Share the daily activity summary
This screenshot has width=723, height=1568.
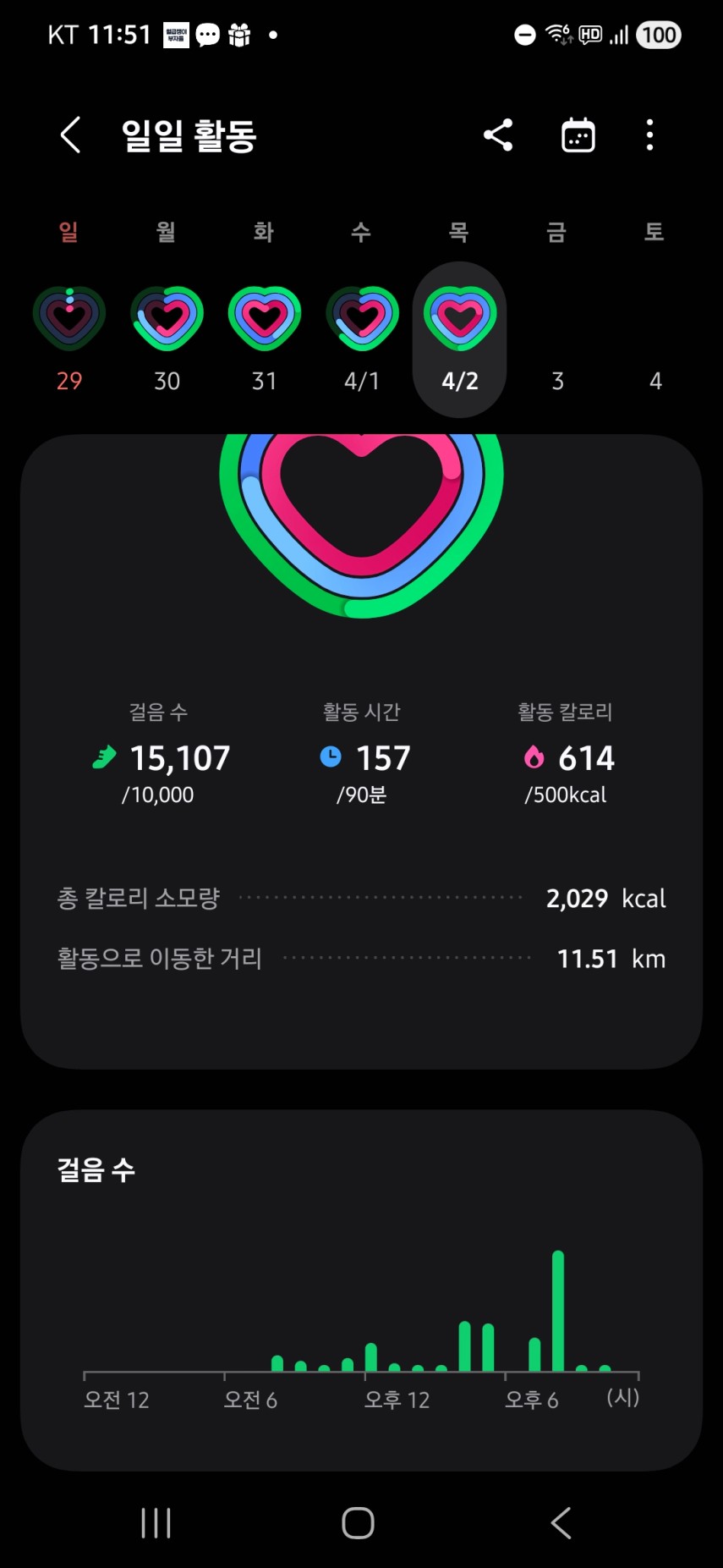coord(498,135)
